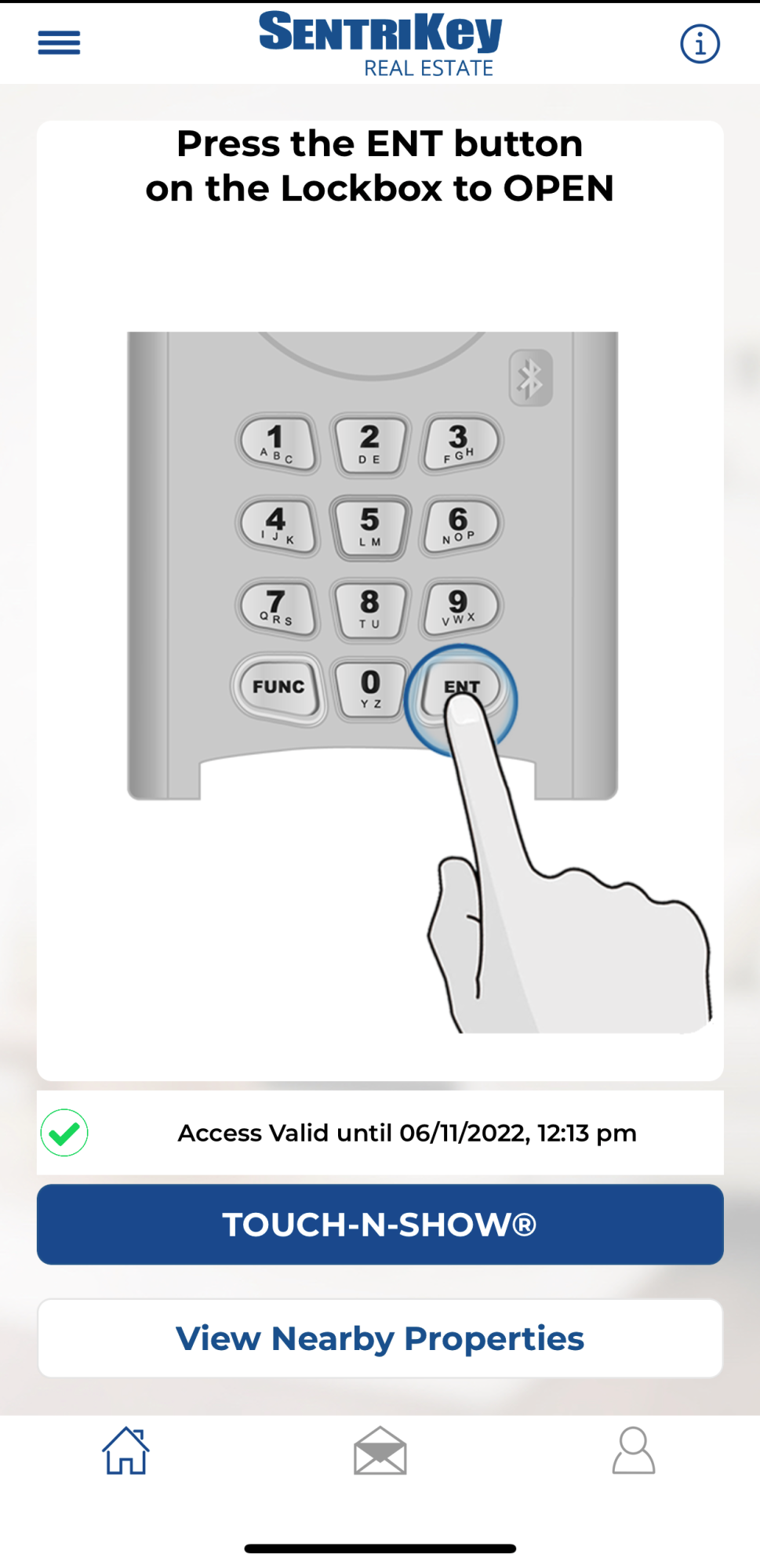Open View Nearby Properties
Screen dimensions: 760x1568
click(380, 1338)
